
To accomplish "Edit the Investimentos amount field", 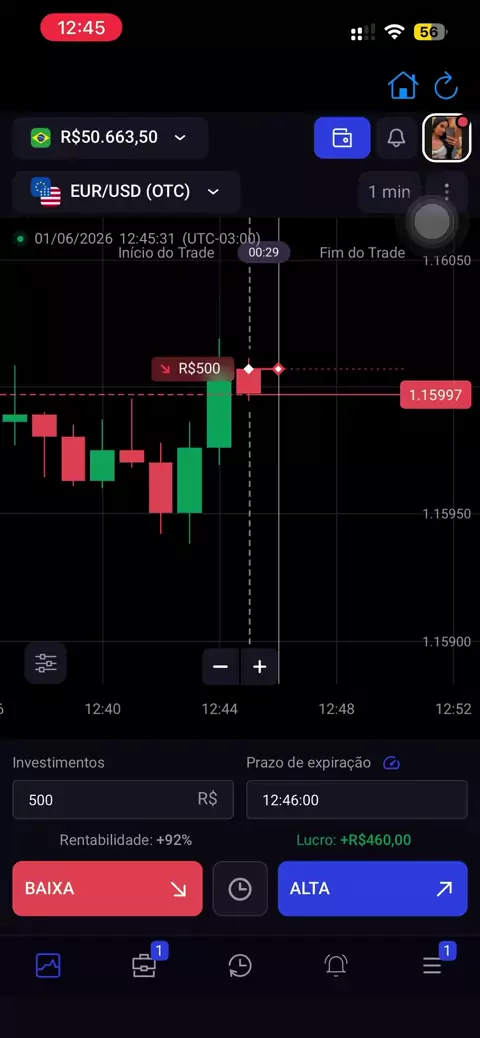I will [x=123, y=800].
